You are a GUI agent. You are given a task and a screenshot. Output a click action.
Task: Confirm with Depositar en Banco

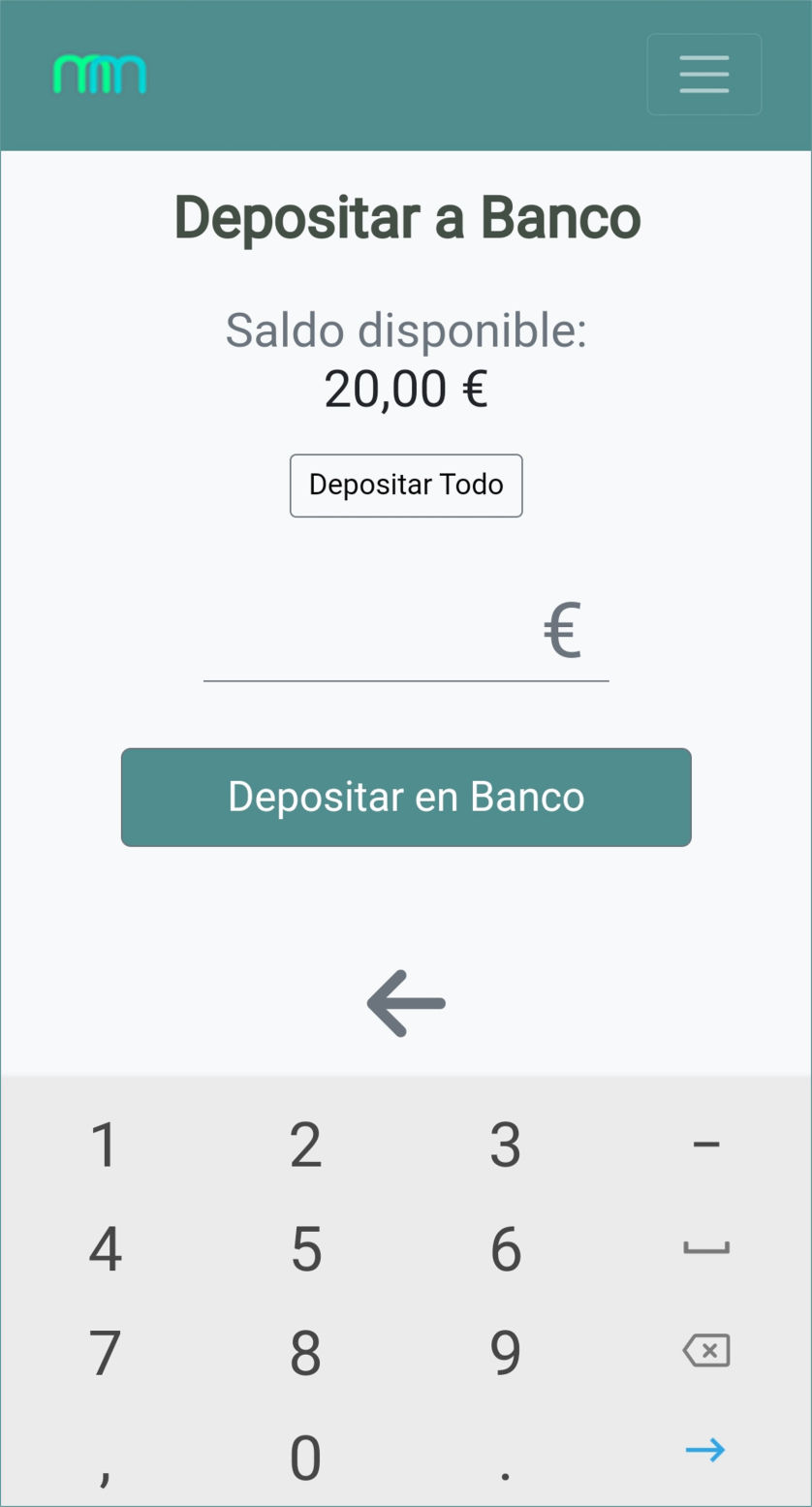pyautogui.click(x=406, y=797)
